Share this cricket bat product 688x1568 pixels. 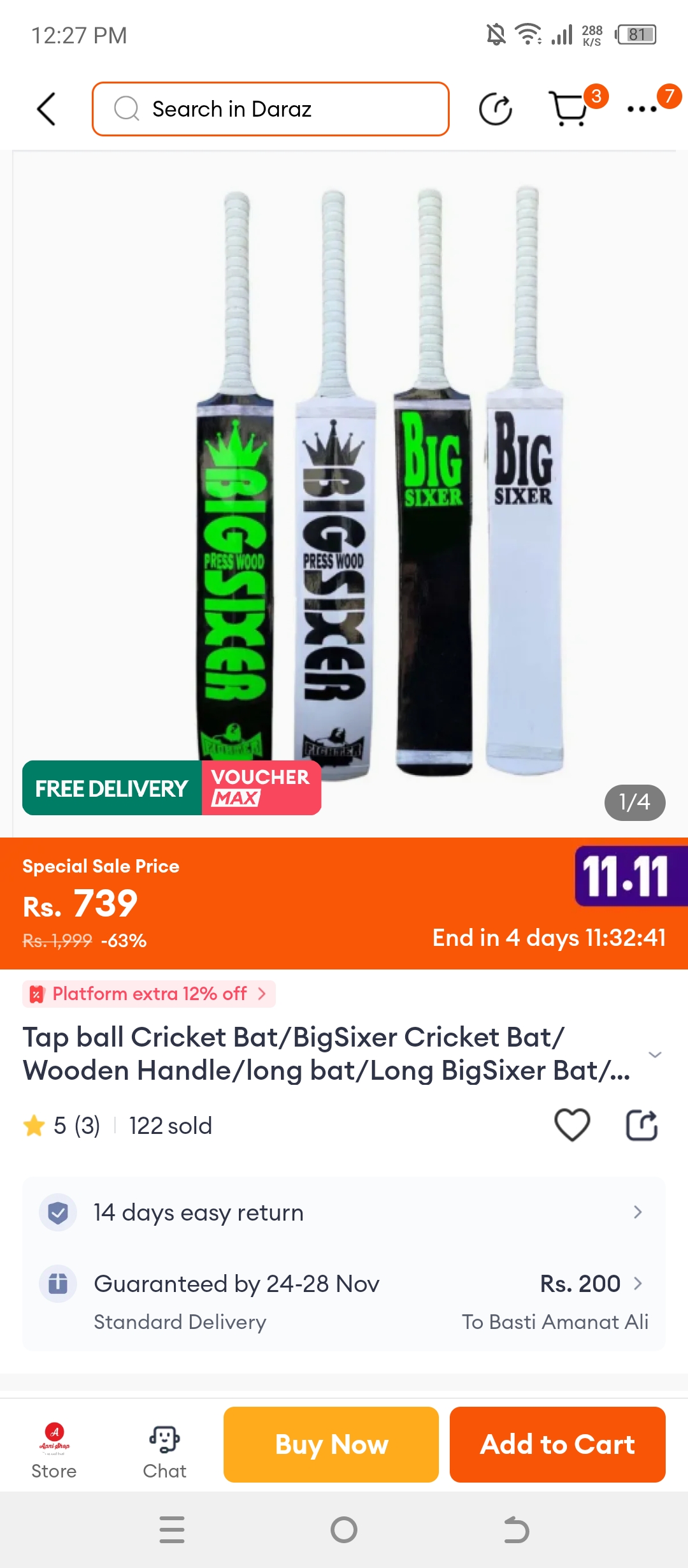pyautogui.click(x=641, y=1125)
